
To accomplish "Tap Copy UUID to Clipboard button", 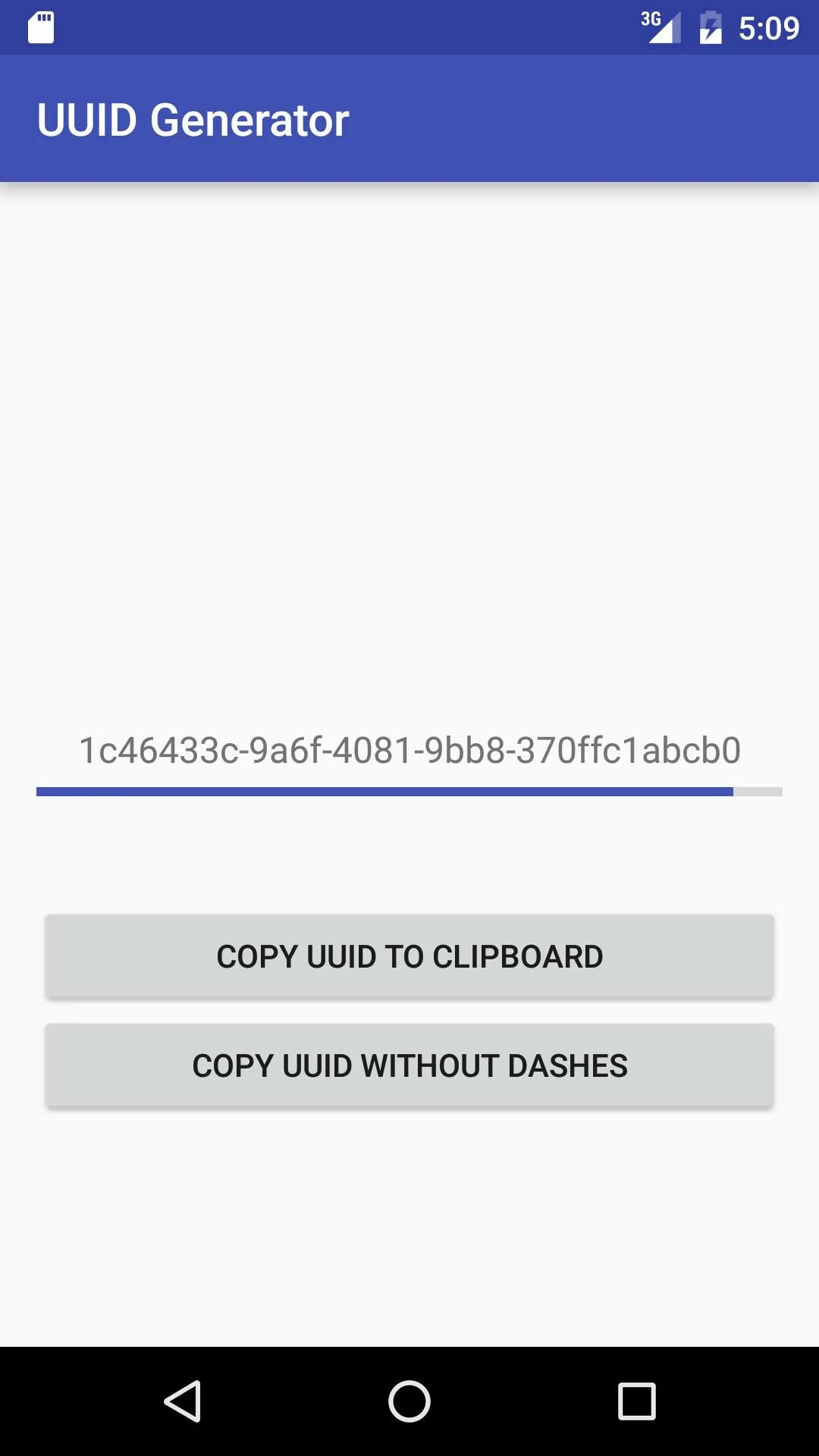I will tap(409, 956).
